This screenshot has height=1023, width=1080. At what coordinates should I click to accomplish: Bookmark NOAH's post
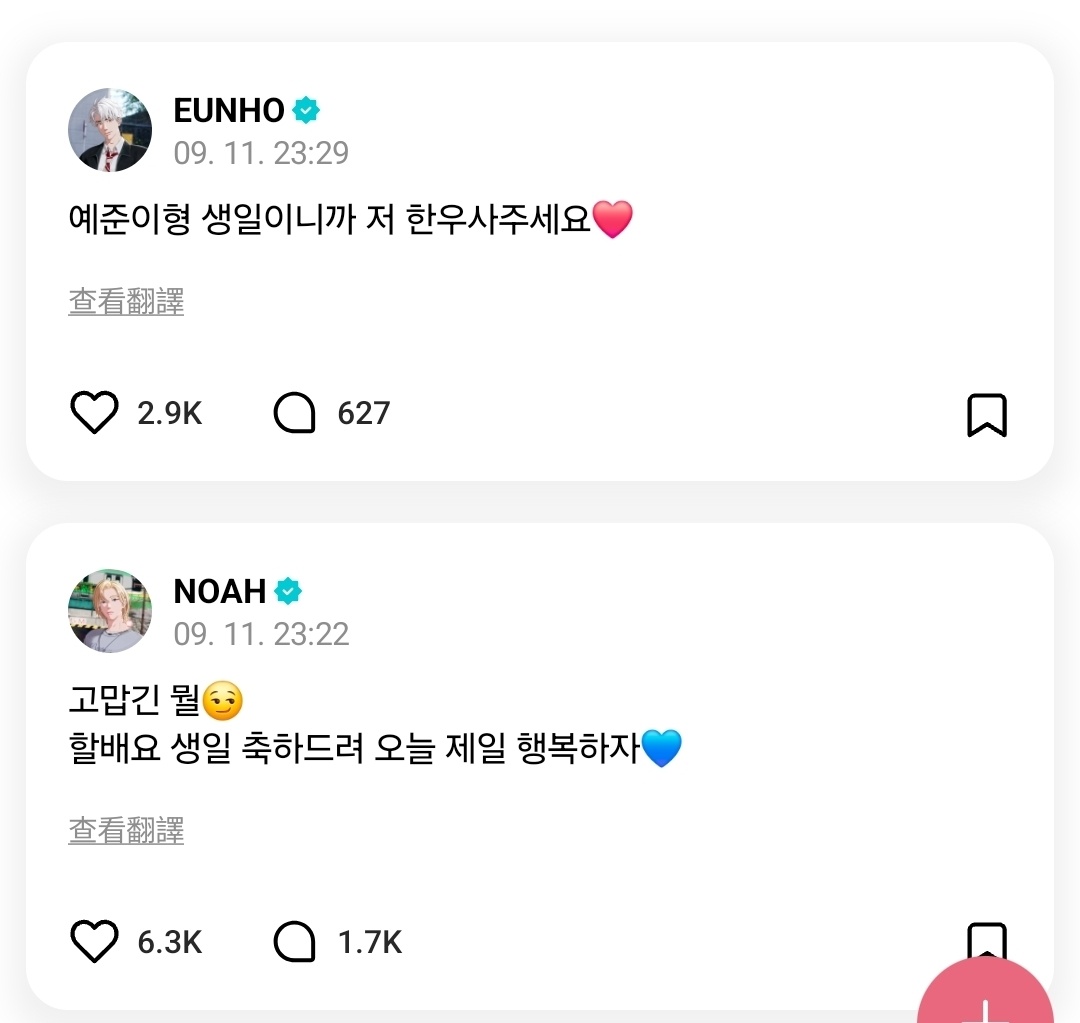986,937
